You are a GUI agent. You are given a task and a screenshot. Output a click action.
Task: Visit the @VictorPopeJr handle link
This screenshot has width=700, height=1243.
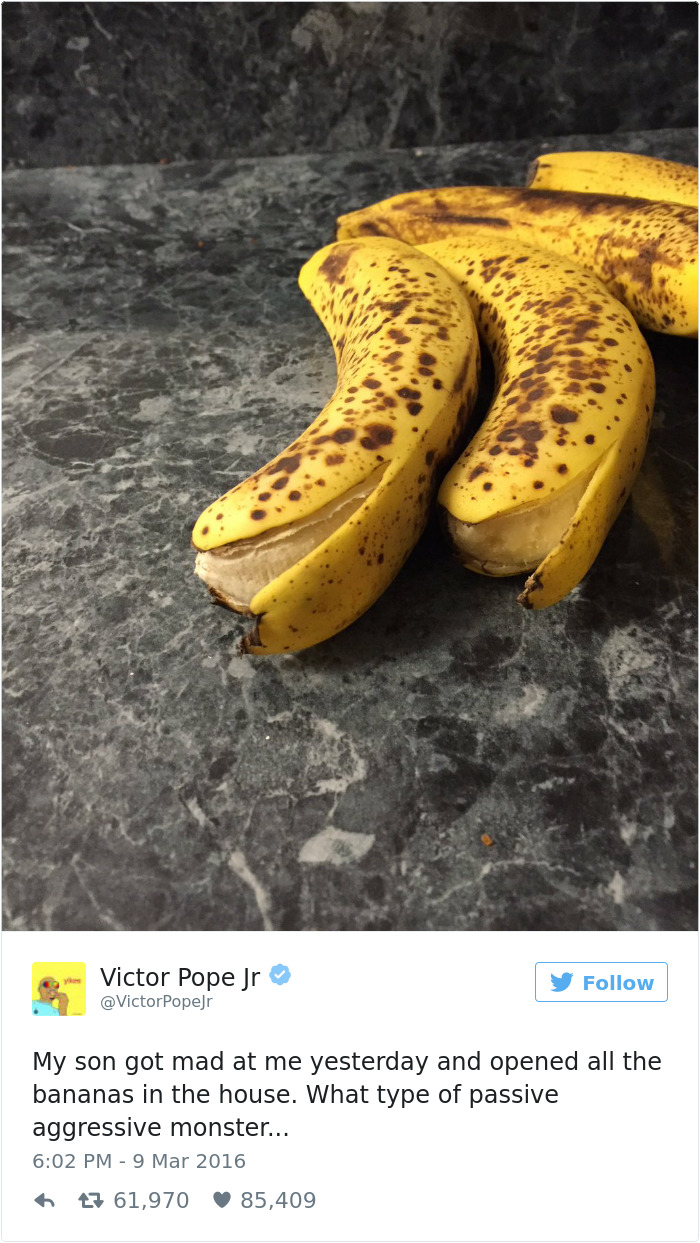(x=156, y=1001)
